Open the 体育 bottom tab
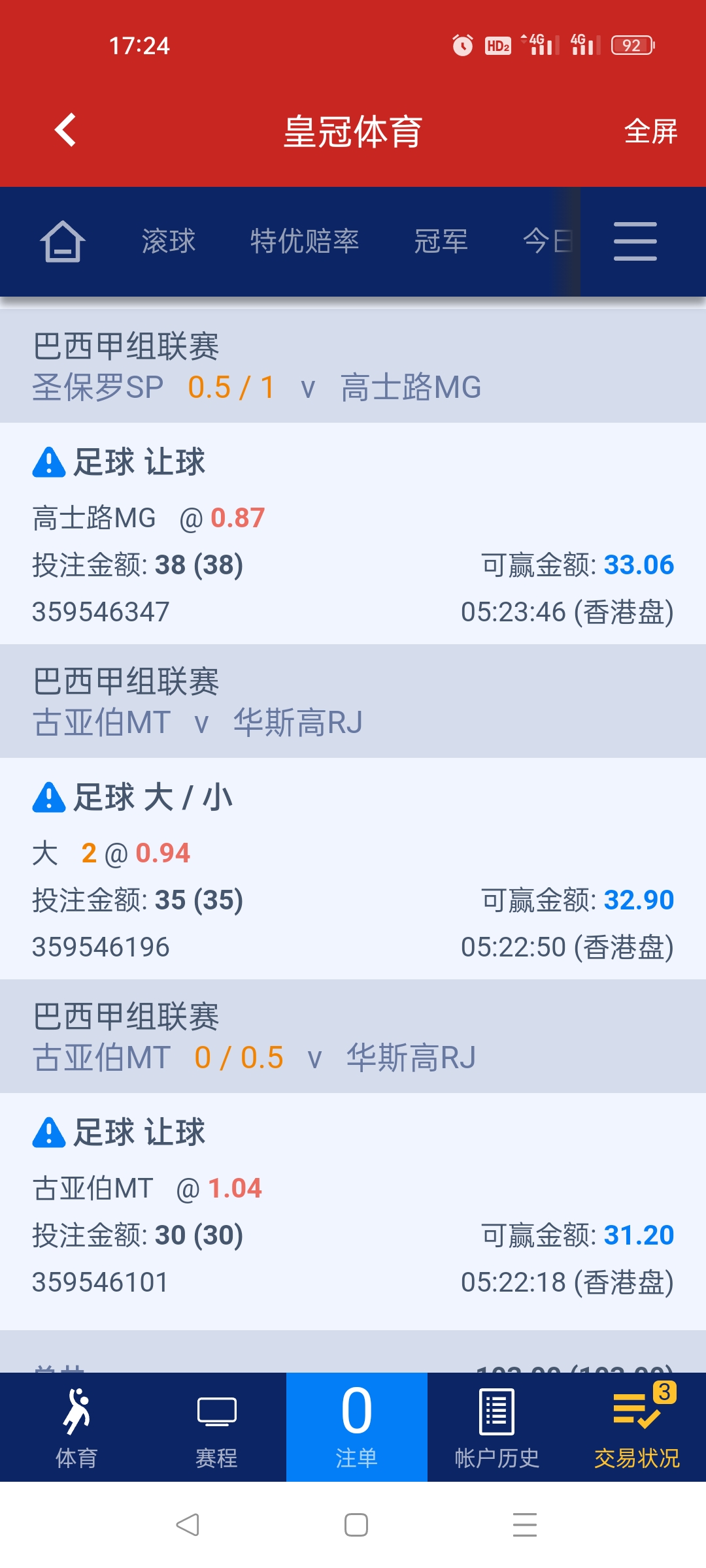706x1568 pixels. click(77, 1428)
